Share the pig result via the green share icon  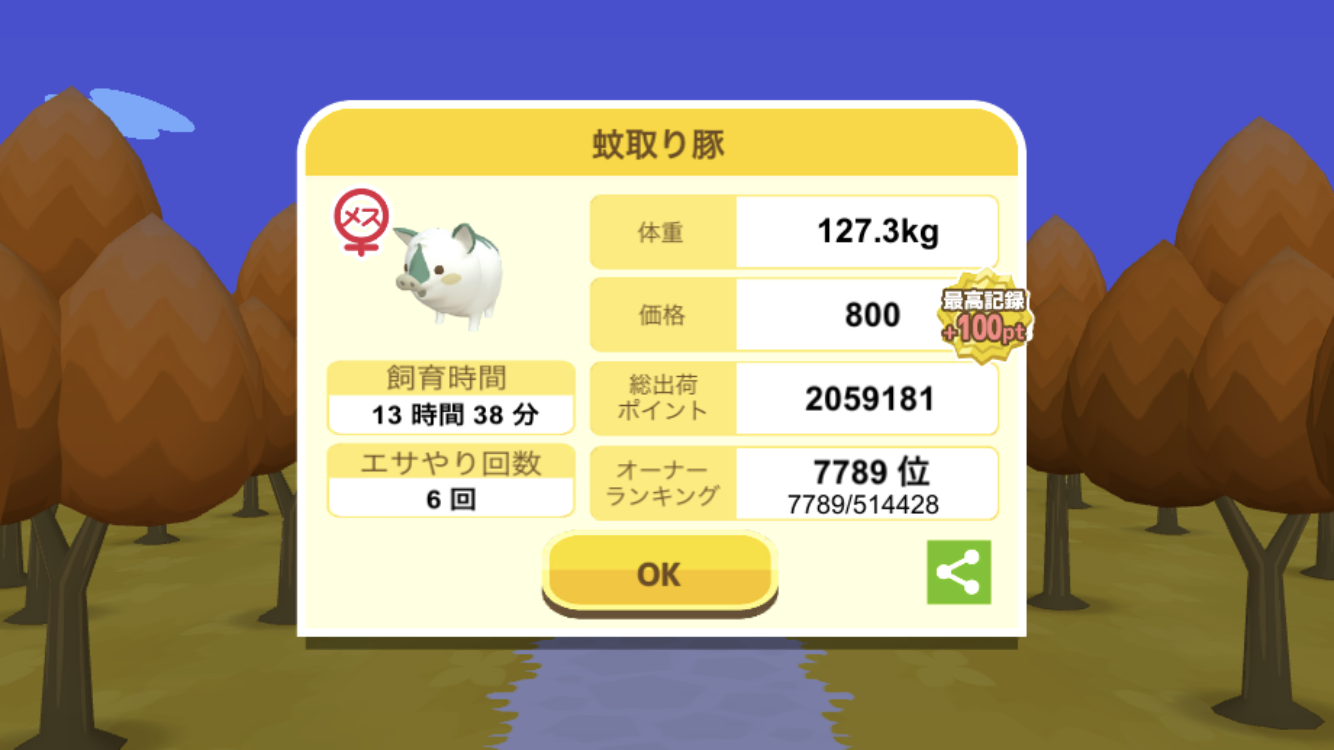[958, 572]
